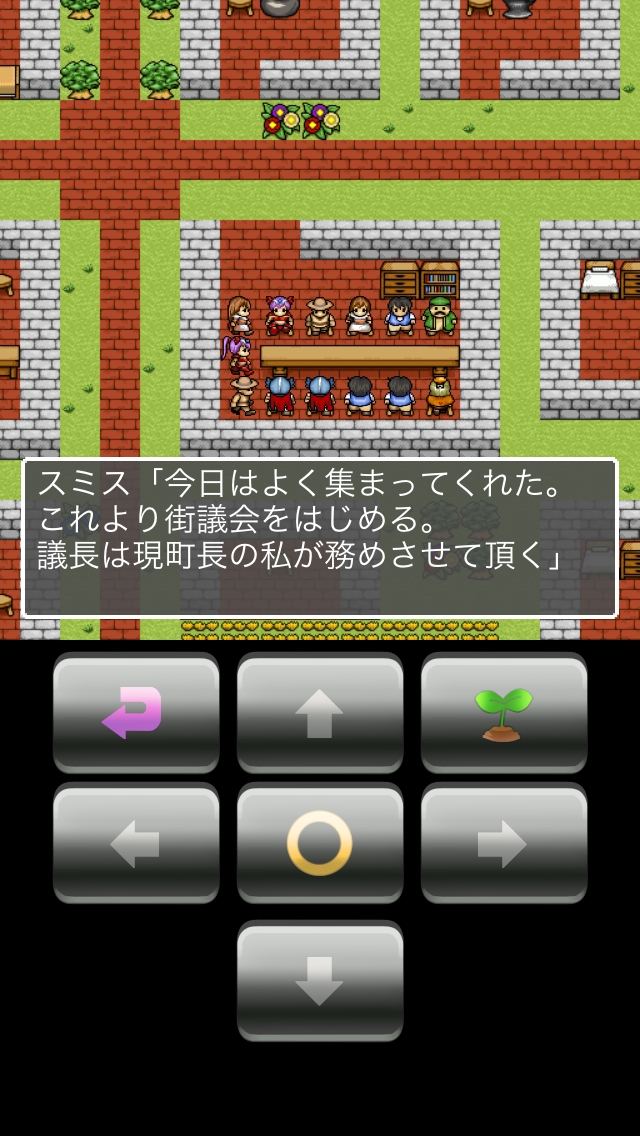
Task: Open the green sprout menu button
Action: [504, 712]
